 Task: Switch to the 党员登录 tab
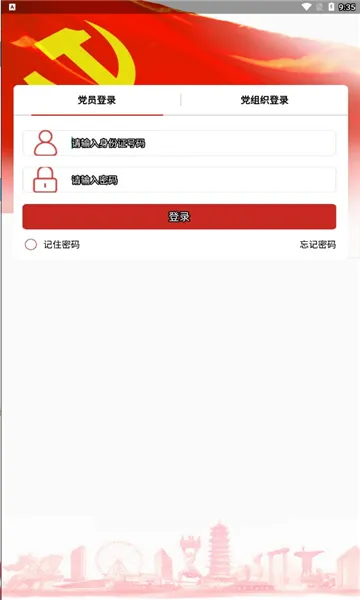coord(97,100)
